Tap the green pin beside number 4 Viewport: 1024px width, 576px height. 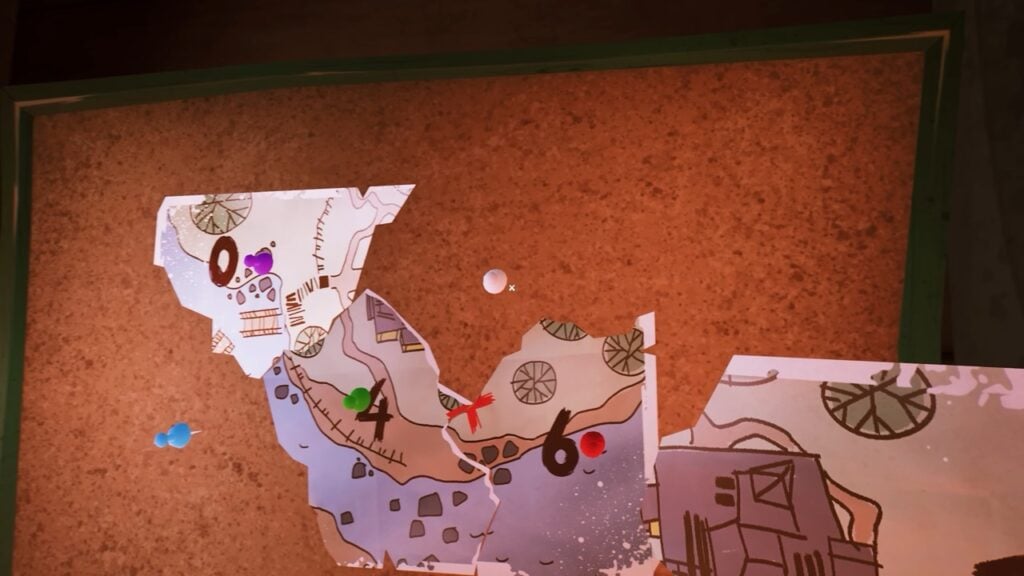click(357, 400)
